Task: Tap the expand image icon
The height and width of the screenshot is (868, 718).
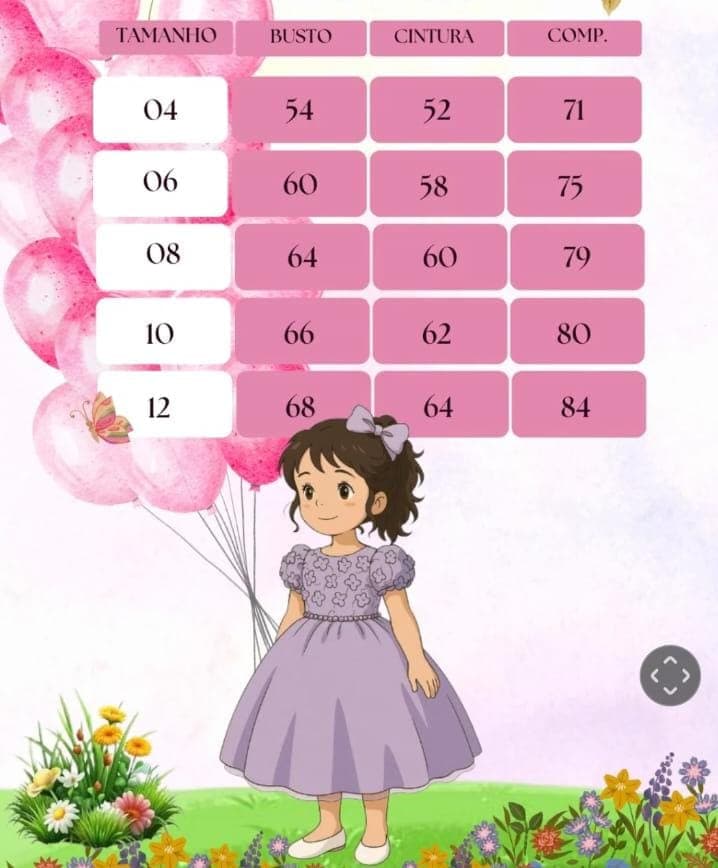Action: click(x=669, y=676)
